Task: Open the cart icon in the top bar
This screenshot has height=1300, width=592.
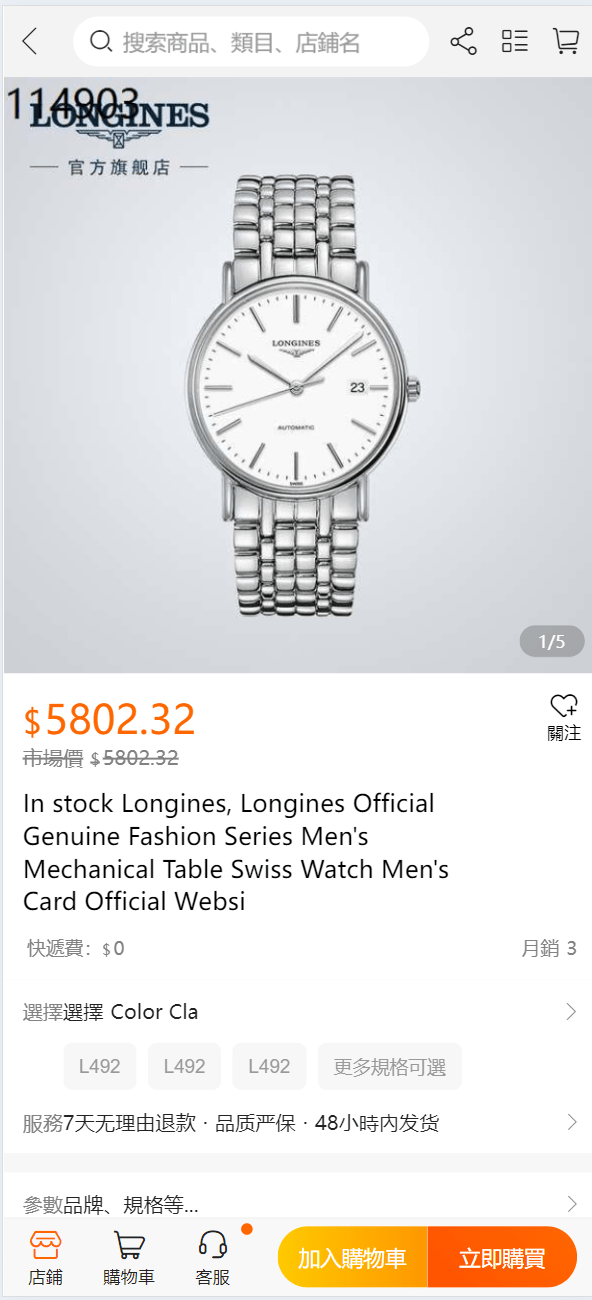Action: click(566, 41)
